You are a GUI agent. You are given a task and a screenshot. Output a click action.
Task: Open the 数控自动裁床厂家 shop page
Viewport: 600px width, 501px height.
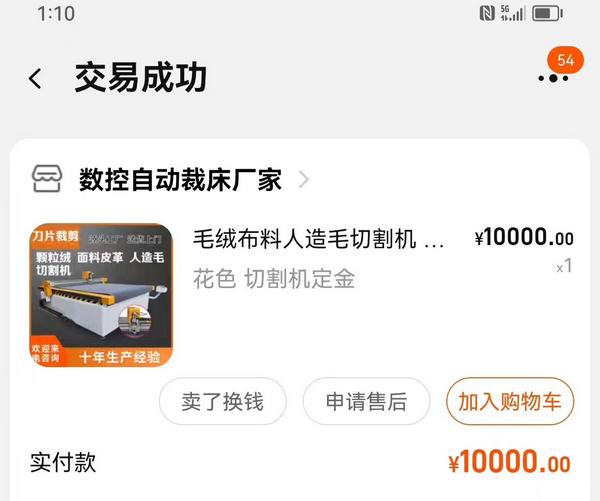pyautogui.click(x=180, y=180)
